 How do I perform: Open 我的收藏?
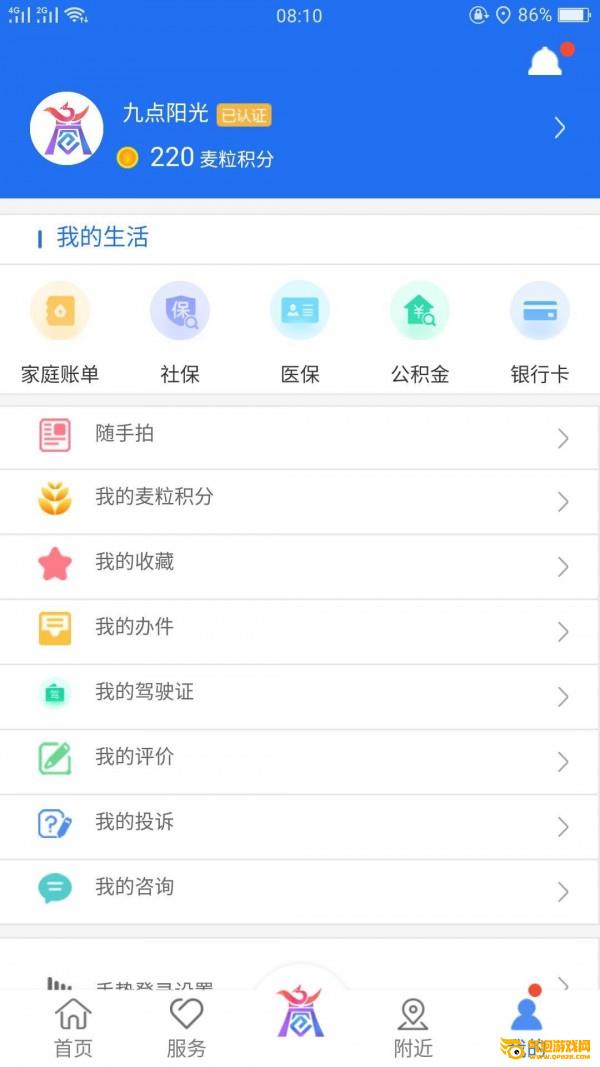(299, 566)
